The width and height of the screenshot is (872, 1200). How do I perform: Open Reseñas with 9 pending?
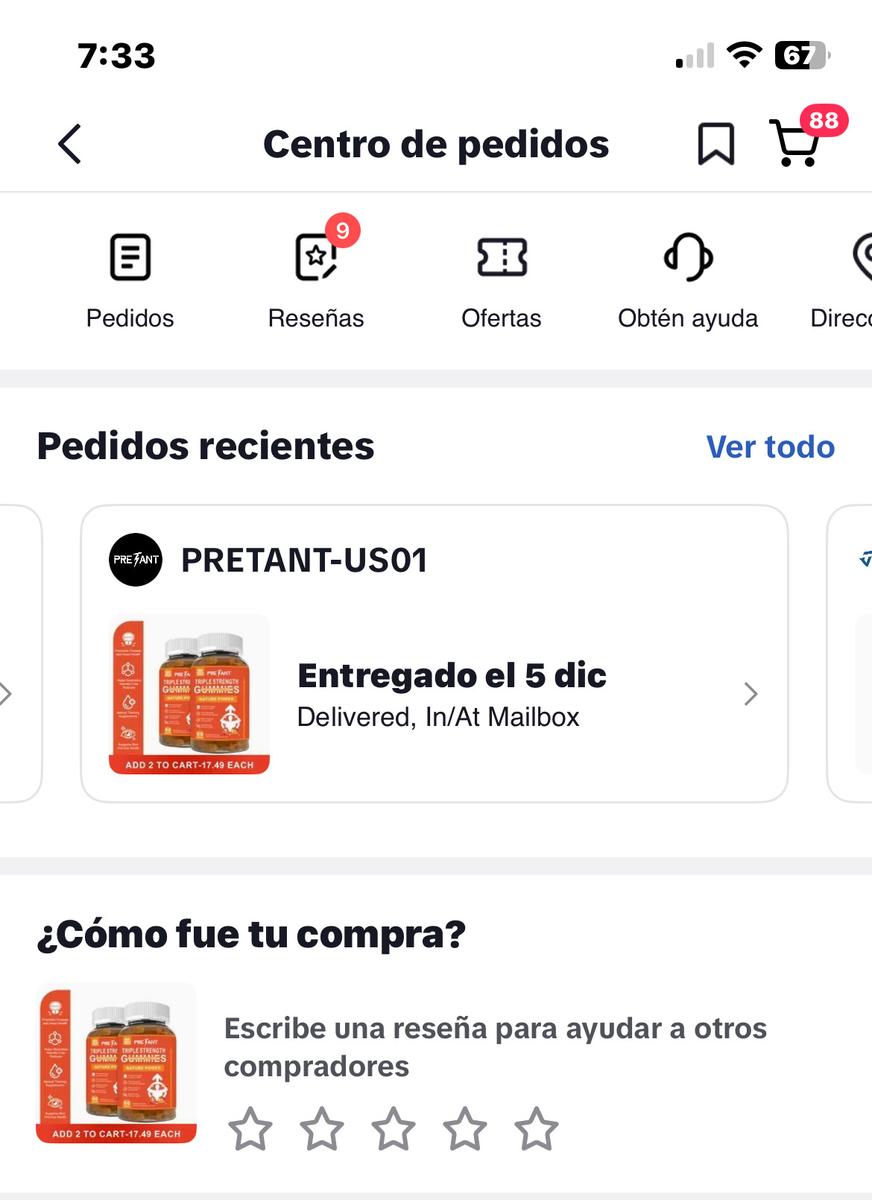[x=316, y=280]
